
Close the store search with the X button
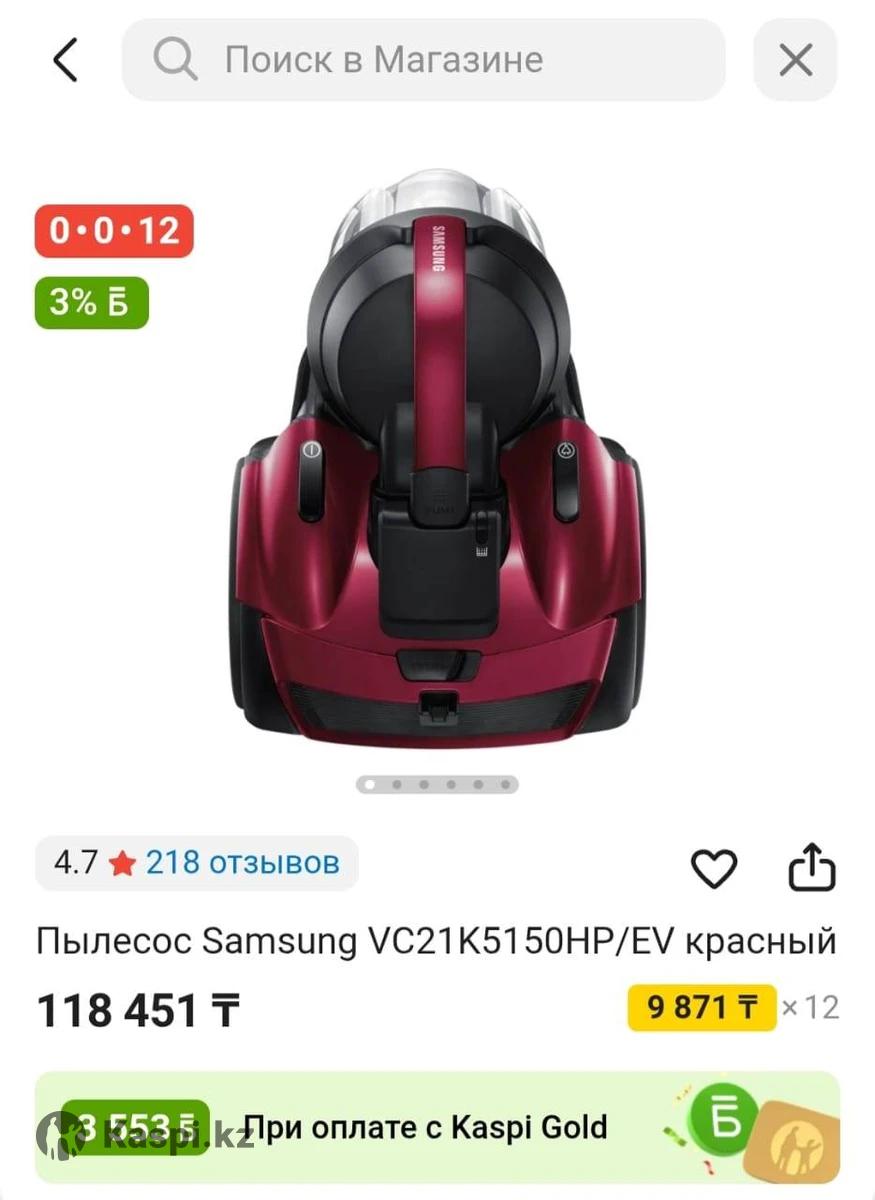point(795,60)
